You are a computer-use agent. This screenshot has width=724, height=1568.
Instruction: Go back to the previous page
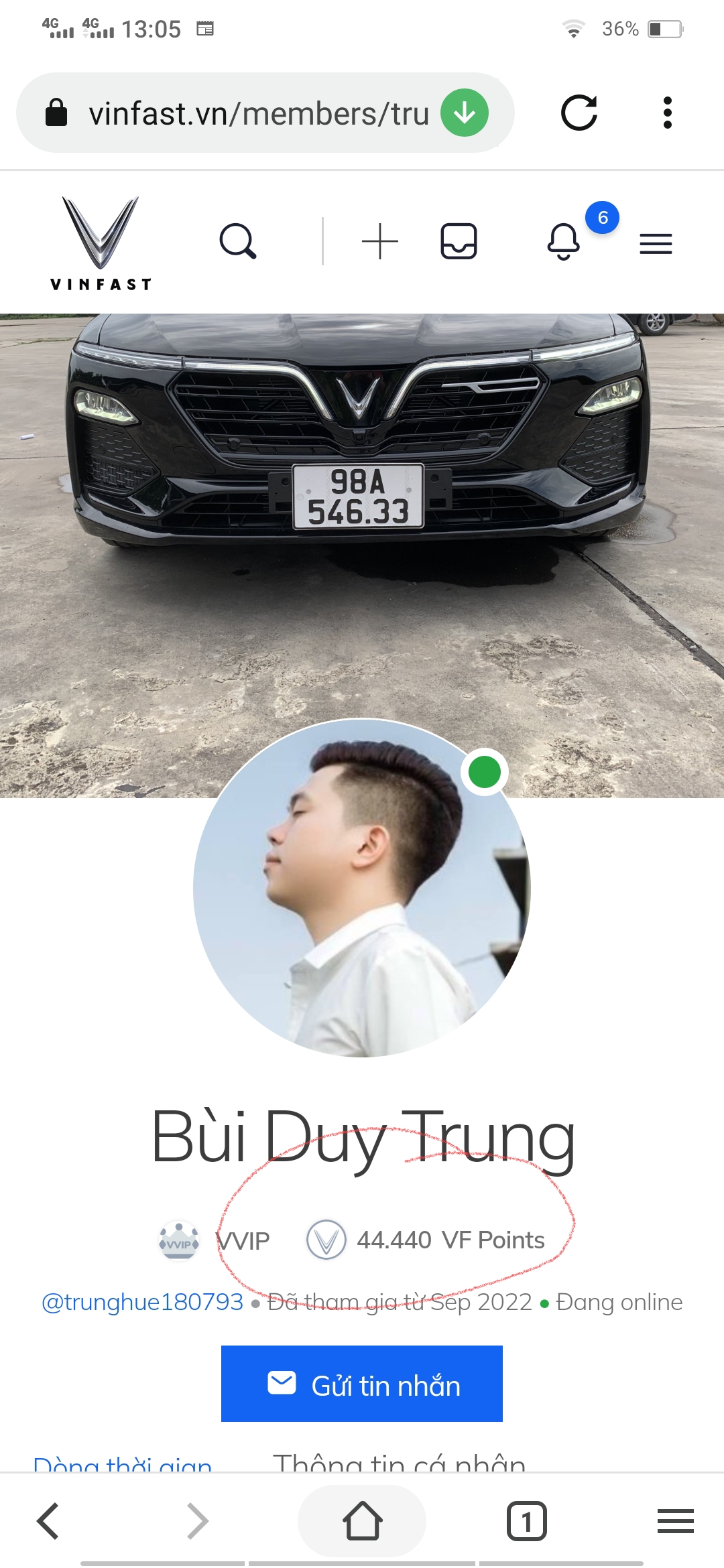[x=48, y=1521]
